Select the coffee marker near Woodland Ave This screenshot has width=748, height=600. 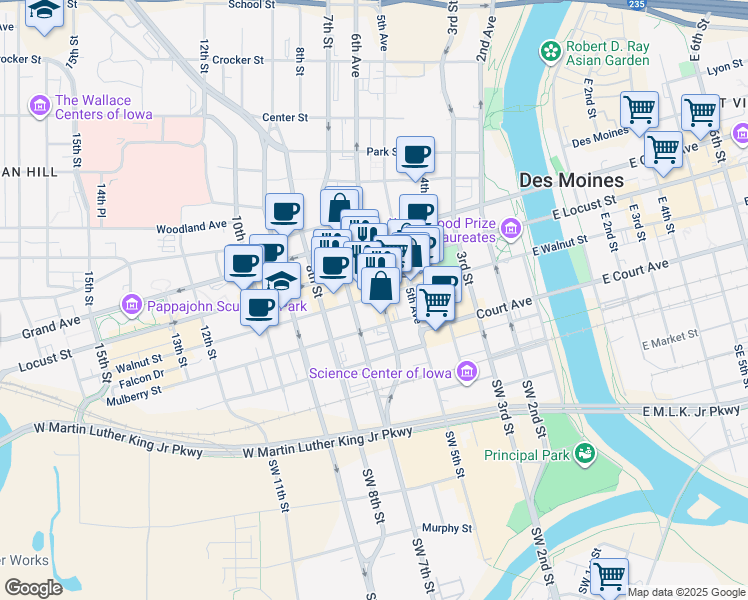pos(284,212)
